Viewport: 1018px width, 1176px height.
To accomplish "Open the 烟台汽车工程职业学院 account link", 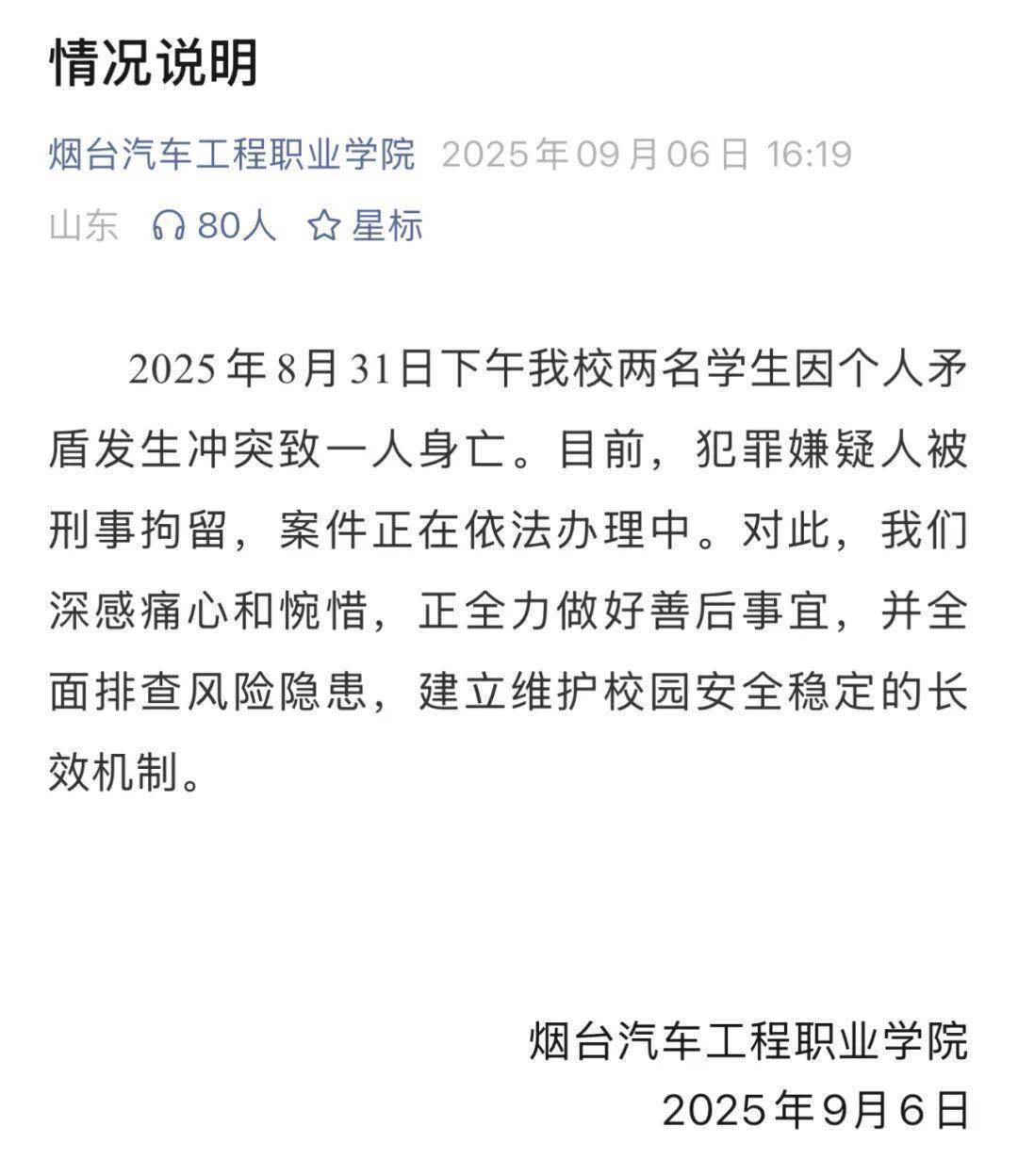I will click(232, 154).
